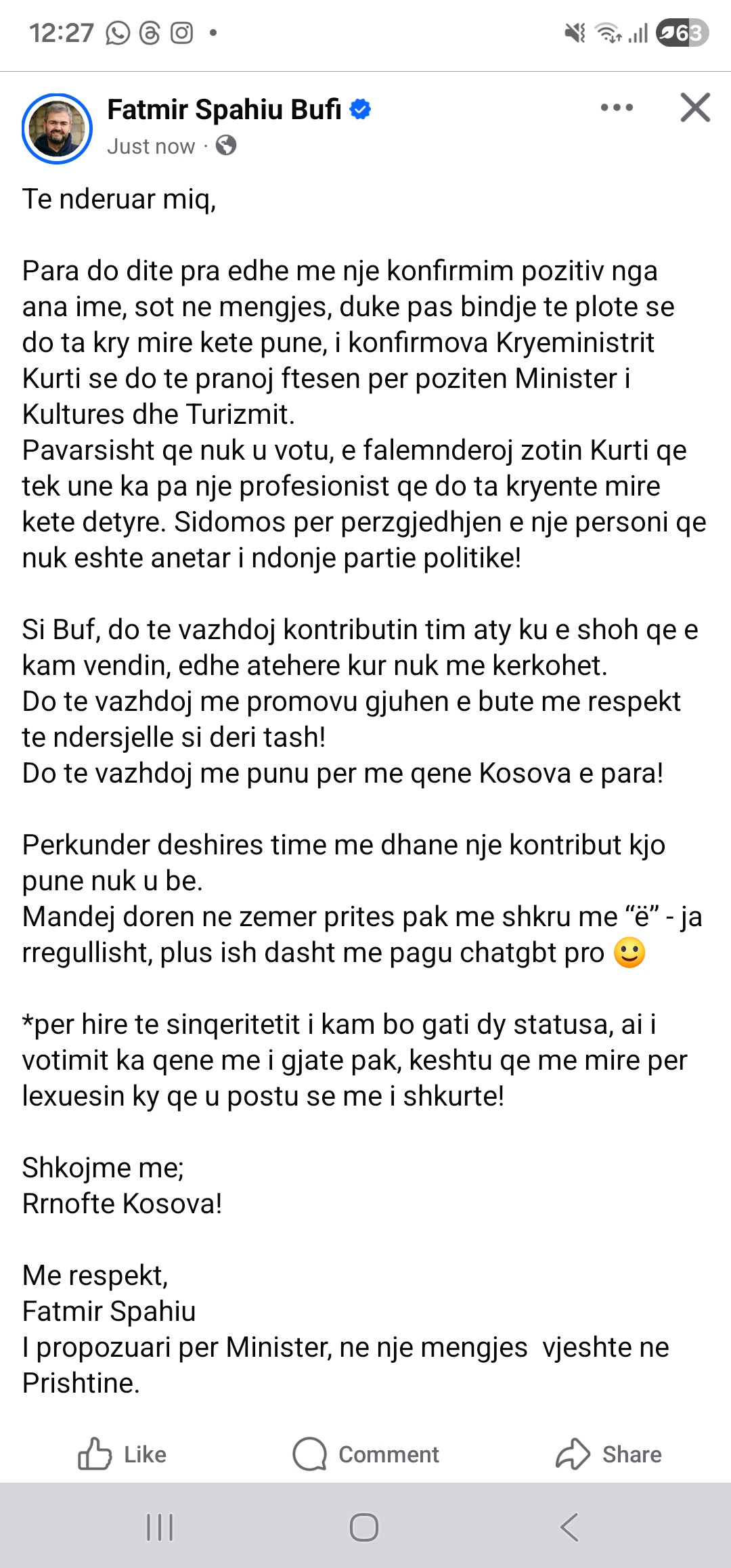Open the Fatmir Spahiu Bufi profile name
Viewport: 731px width, 1568px height.
(x=224, y=110)
